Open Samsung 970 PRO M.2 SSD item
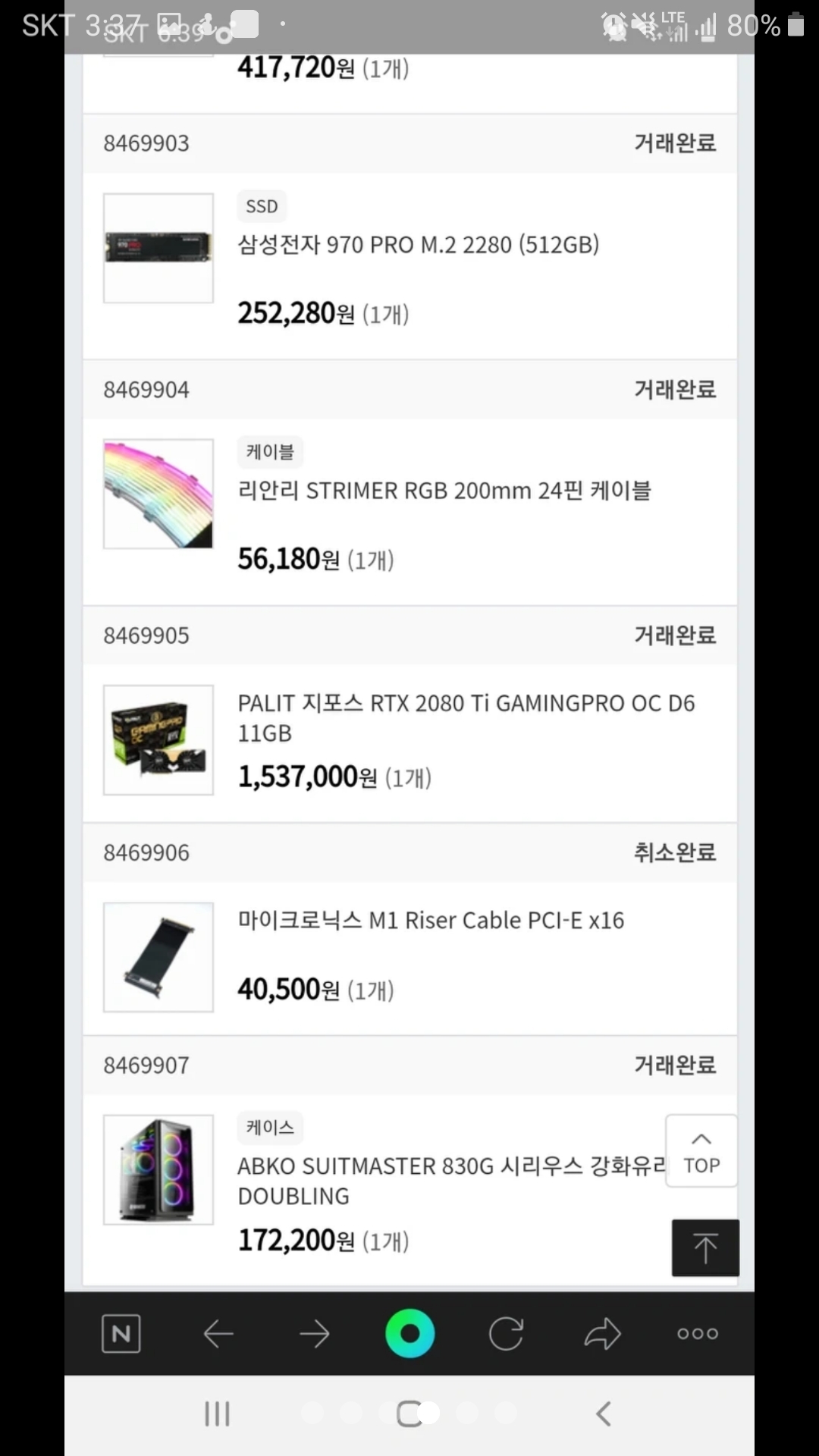Image resolution: width=819 pixels, height=1456 pixels. pos(418,245)
